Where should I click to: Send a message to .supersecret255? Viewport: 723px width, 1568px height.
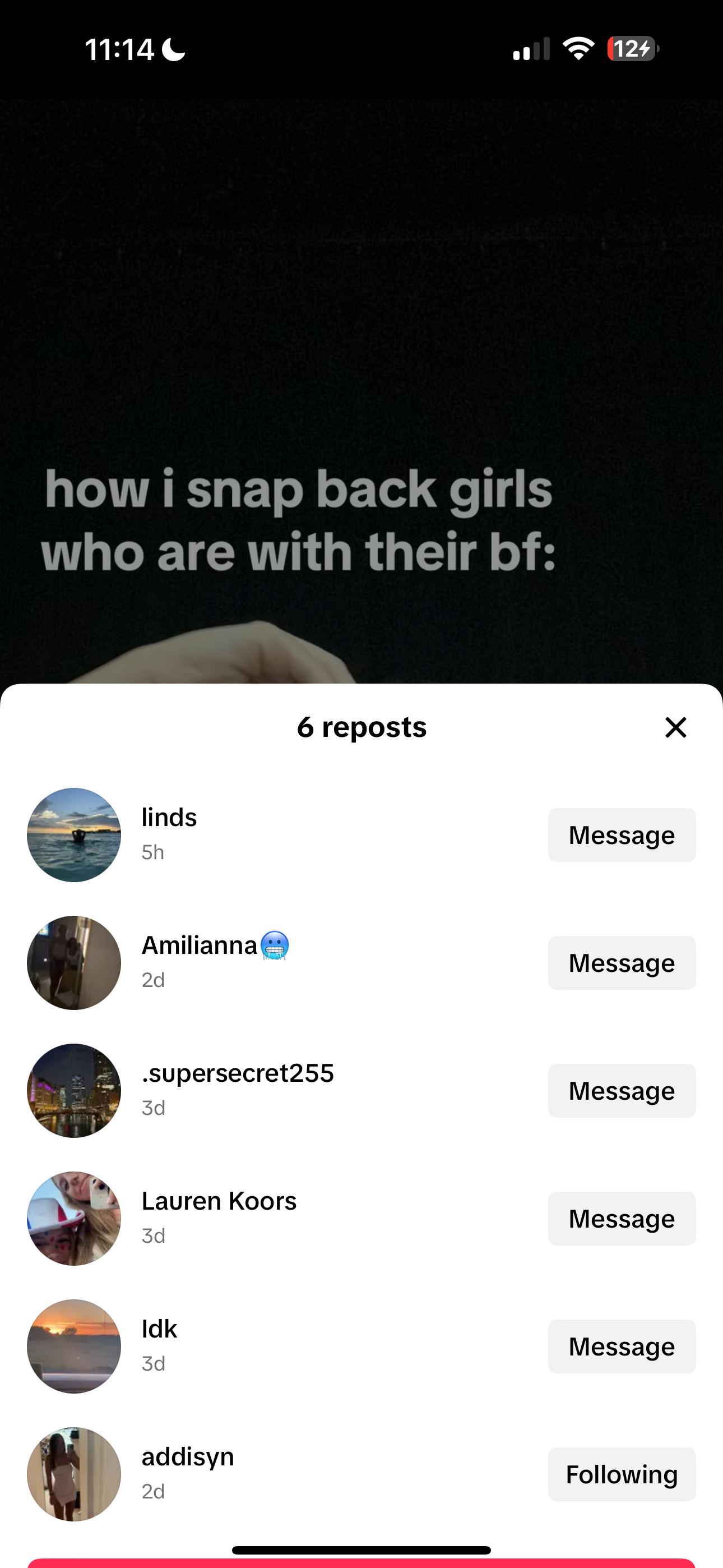[622, 1091]
